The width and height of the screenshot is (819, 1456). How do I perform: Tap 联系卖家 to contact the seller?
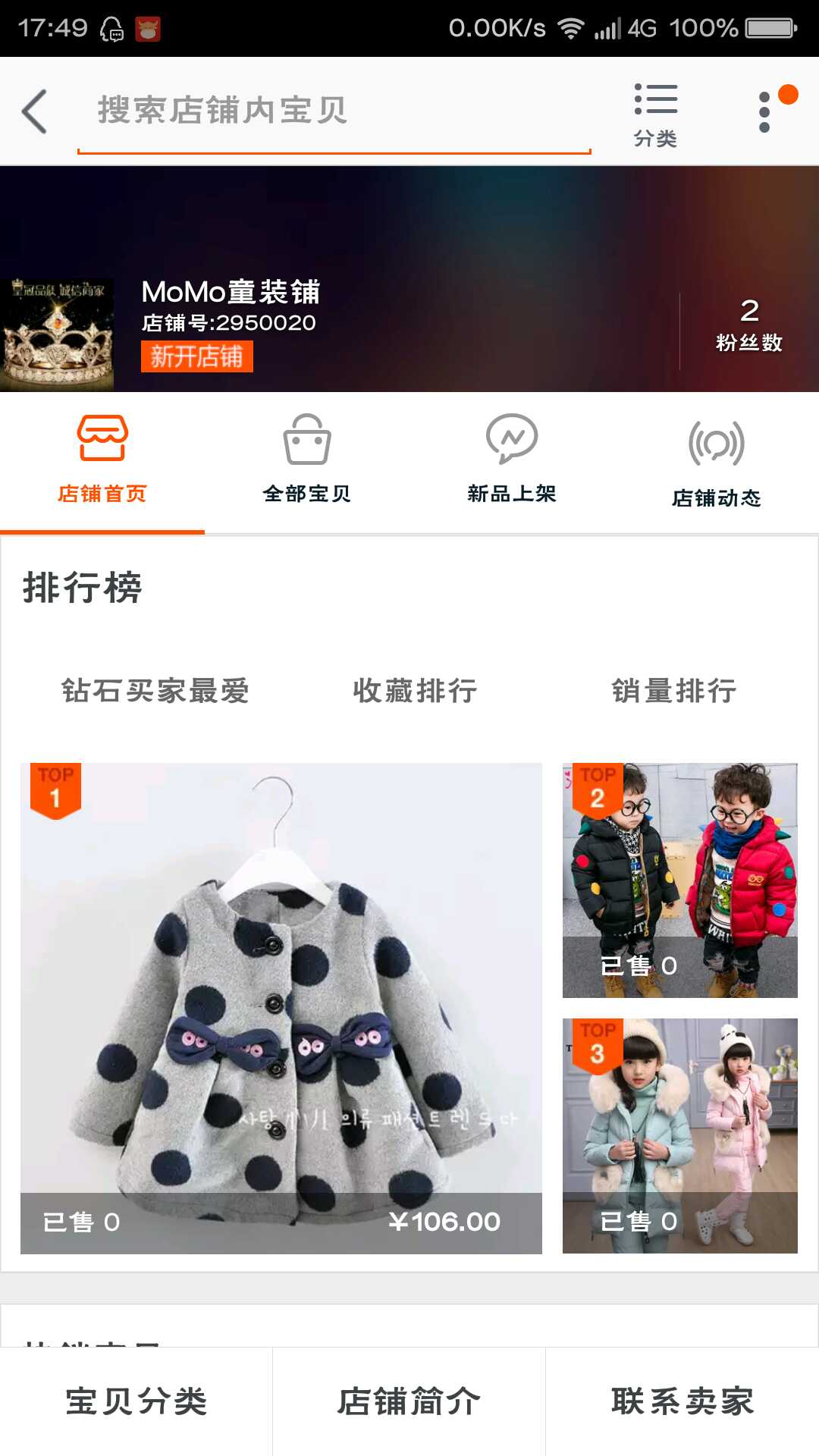(682, 1401)
